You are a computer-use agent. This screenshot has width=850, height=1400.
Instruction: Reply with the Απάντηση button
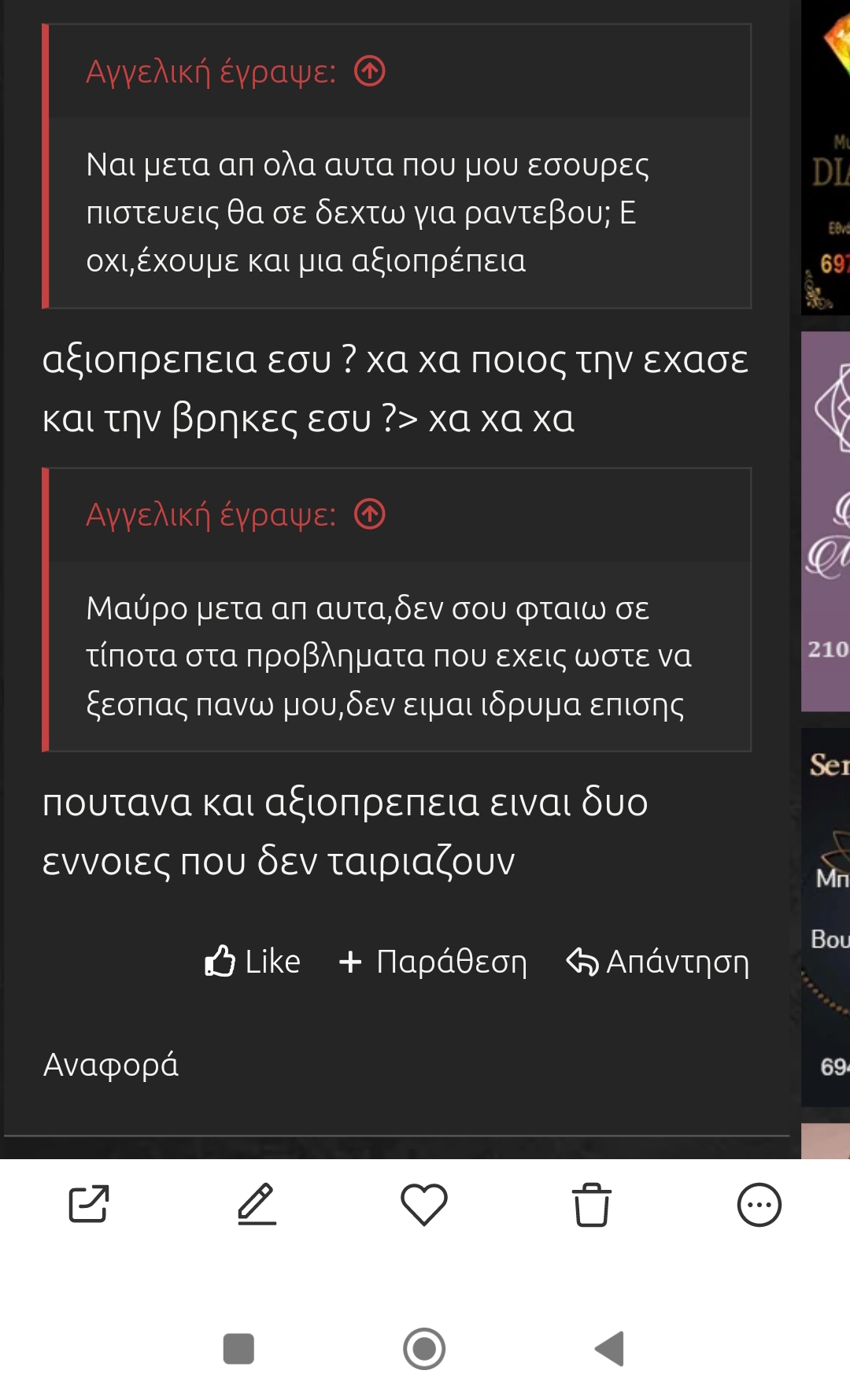pyautogui.click(x=658, y=962)
